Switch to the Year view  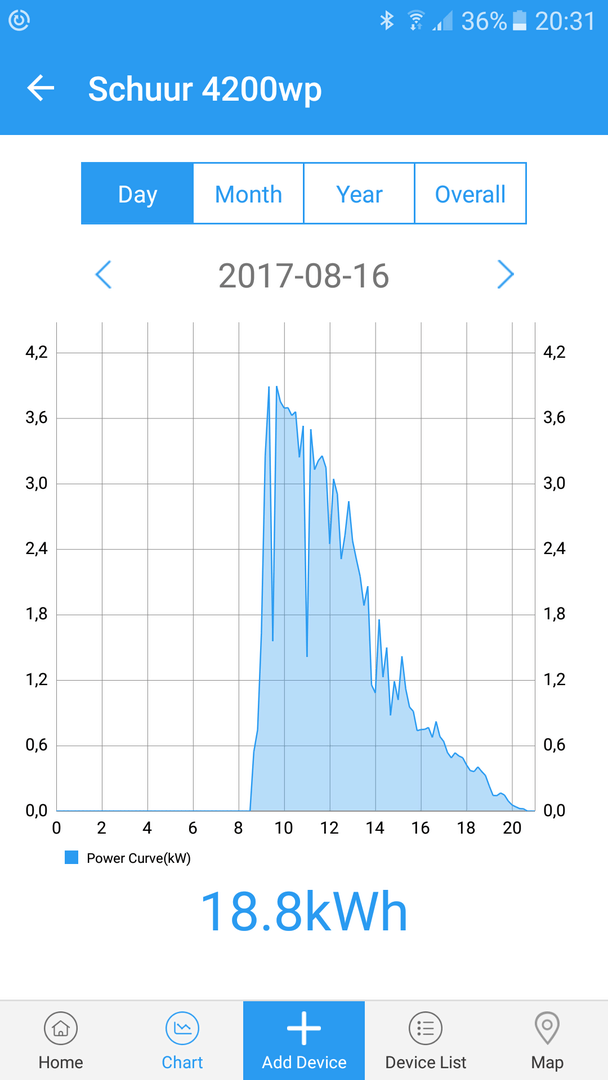359,194
